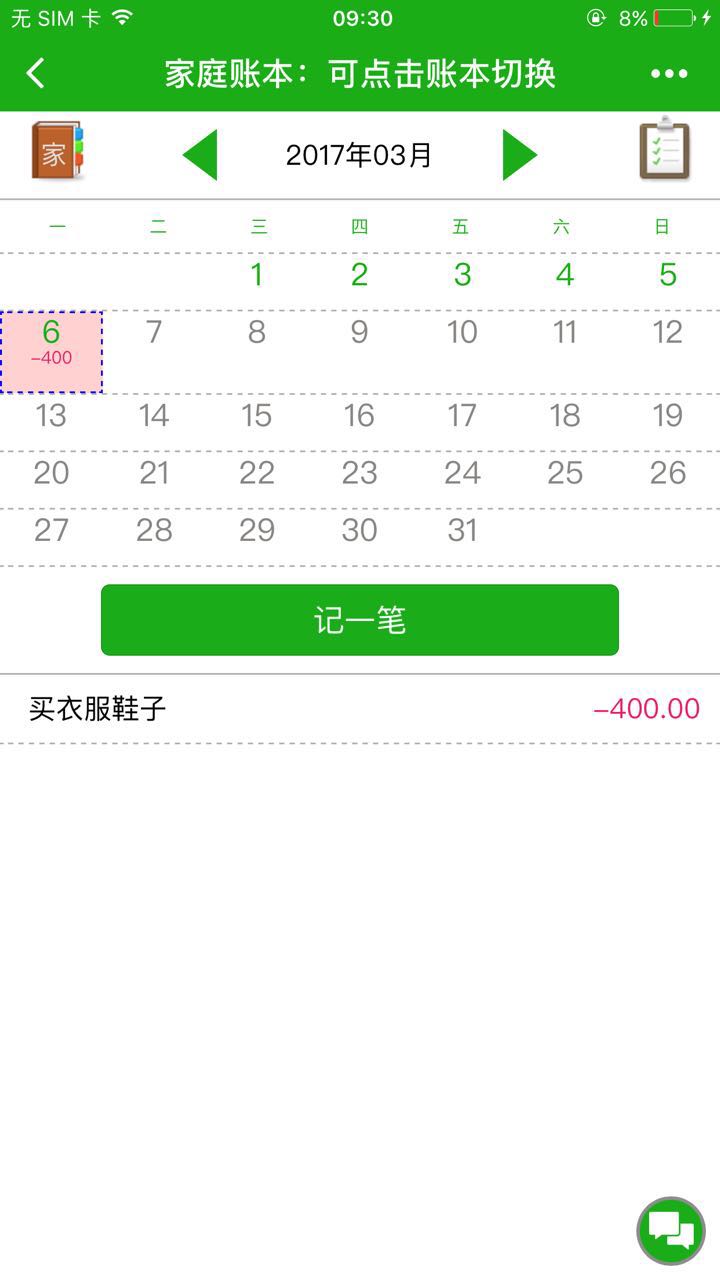Choose March 25 on the calendar
The height and width of the screenshot is (1280, 720).
click(x=565, y=473)
